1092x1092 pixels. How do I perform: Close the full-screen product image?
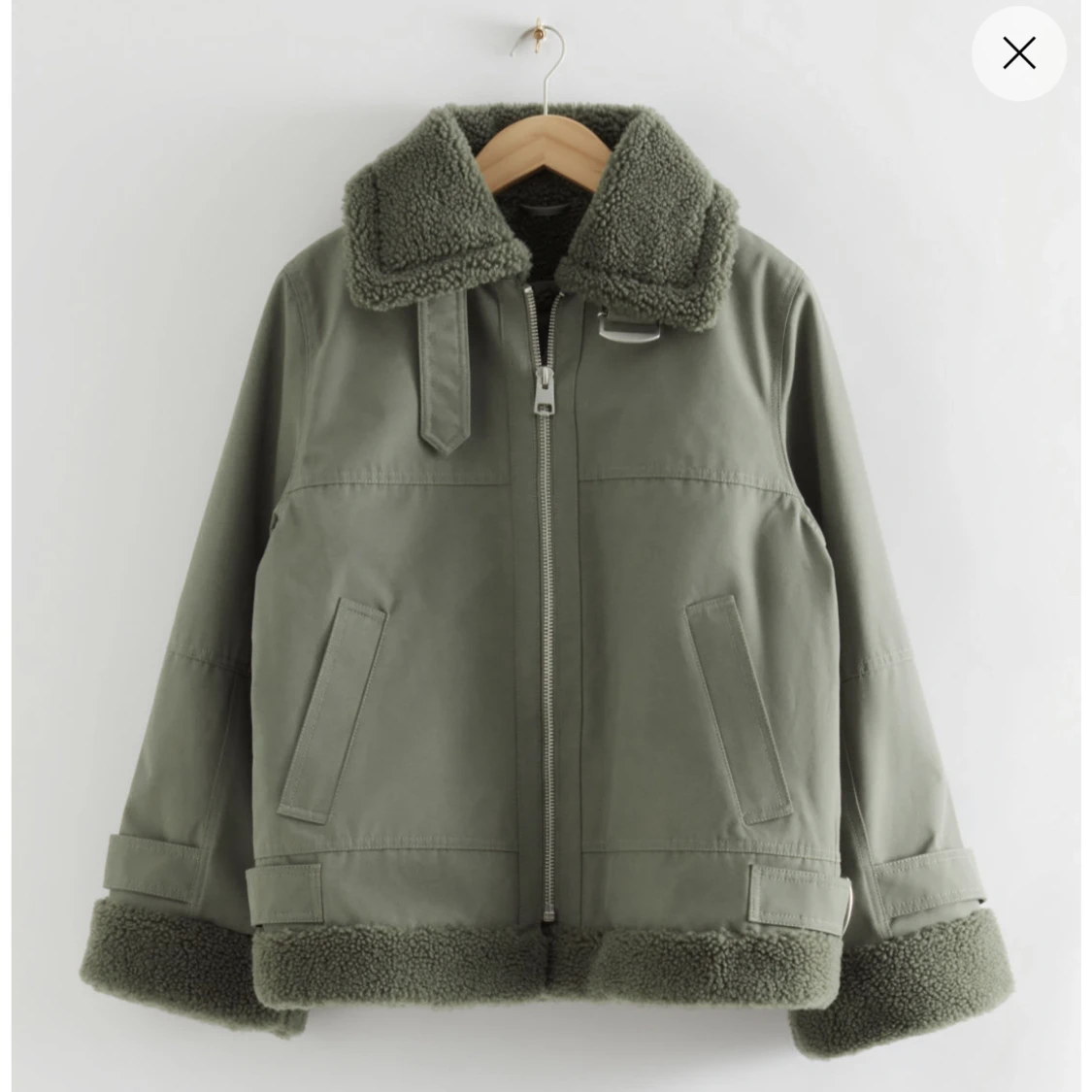click(1018, 53)
